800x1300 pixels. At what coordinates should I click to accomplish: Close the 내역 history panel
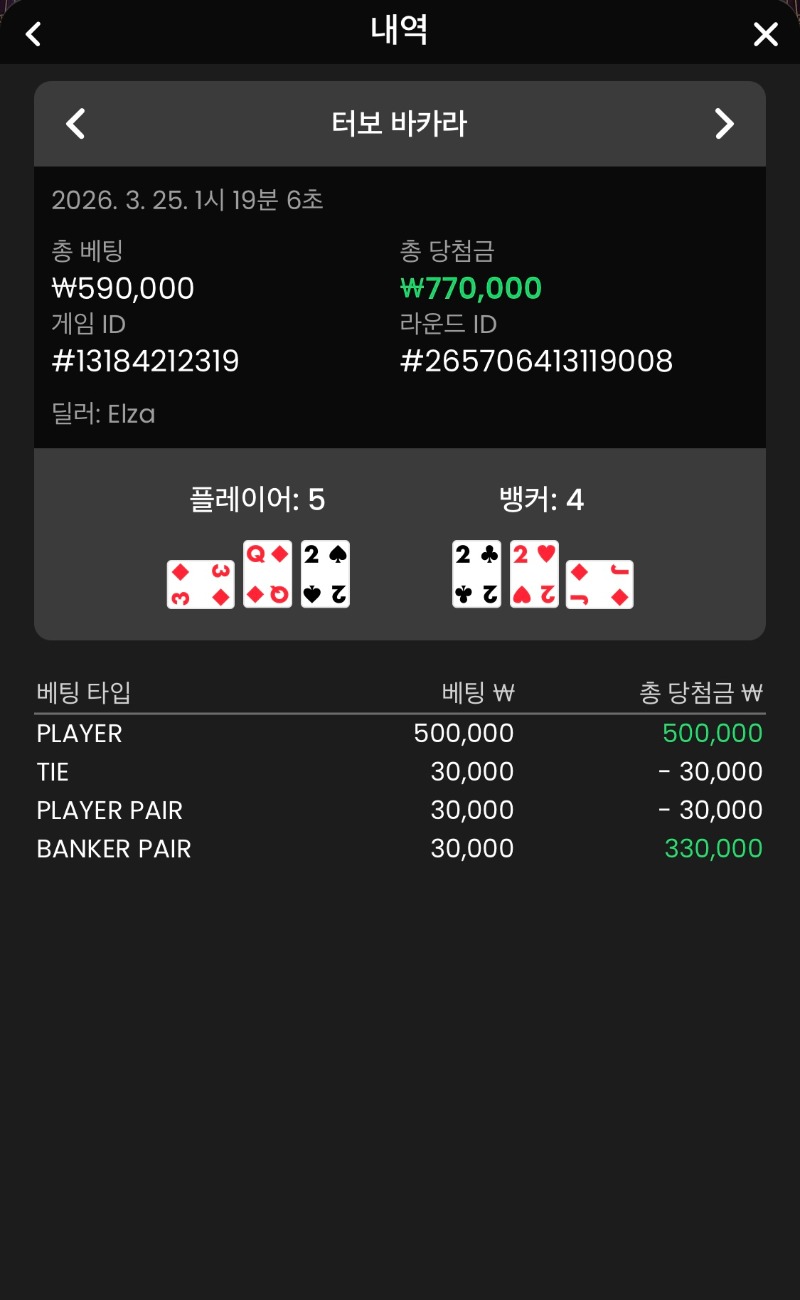pyautogui.click(x=765, y=34)
